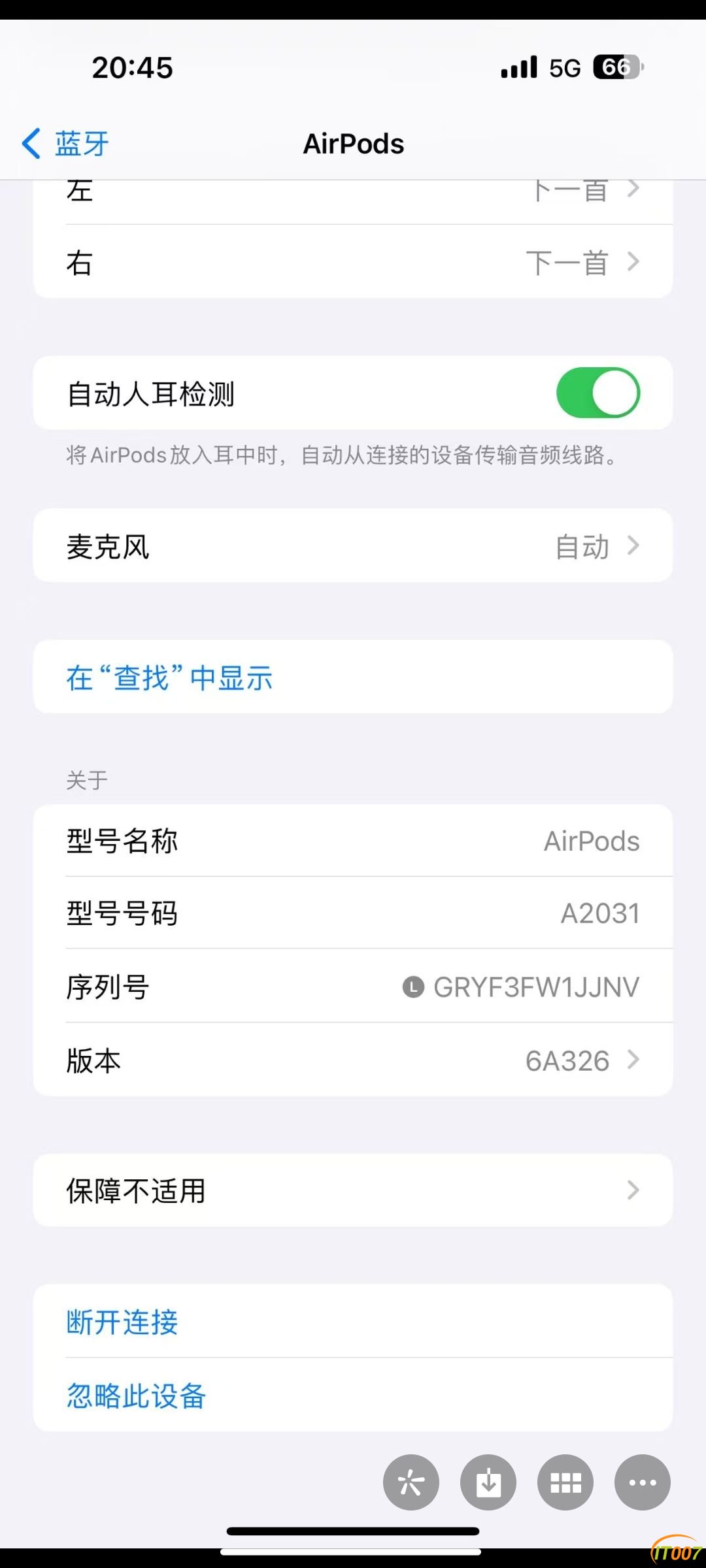The height and width of the screenshot is (1568, 706).
Task: Select 忽略此设备 to forget AirPods
Action: 136,1396
